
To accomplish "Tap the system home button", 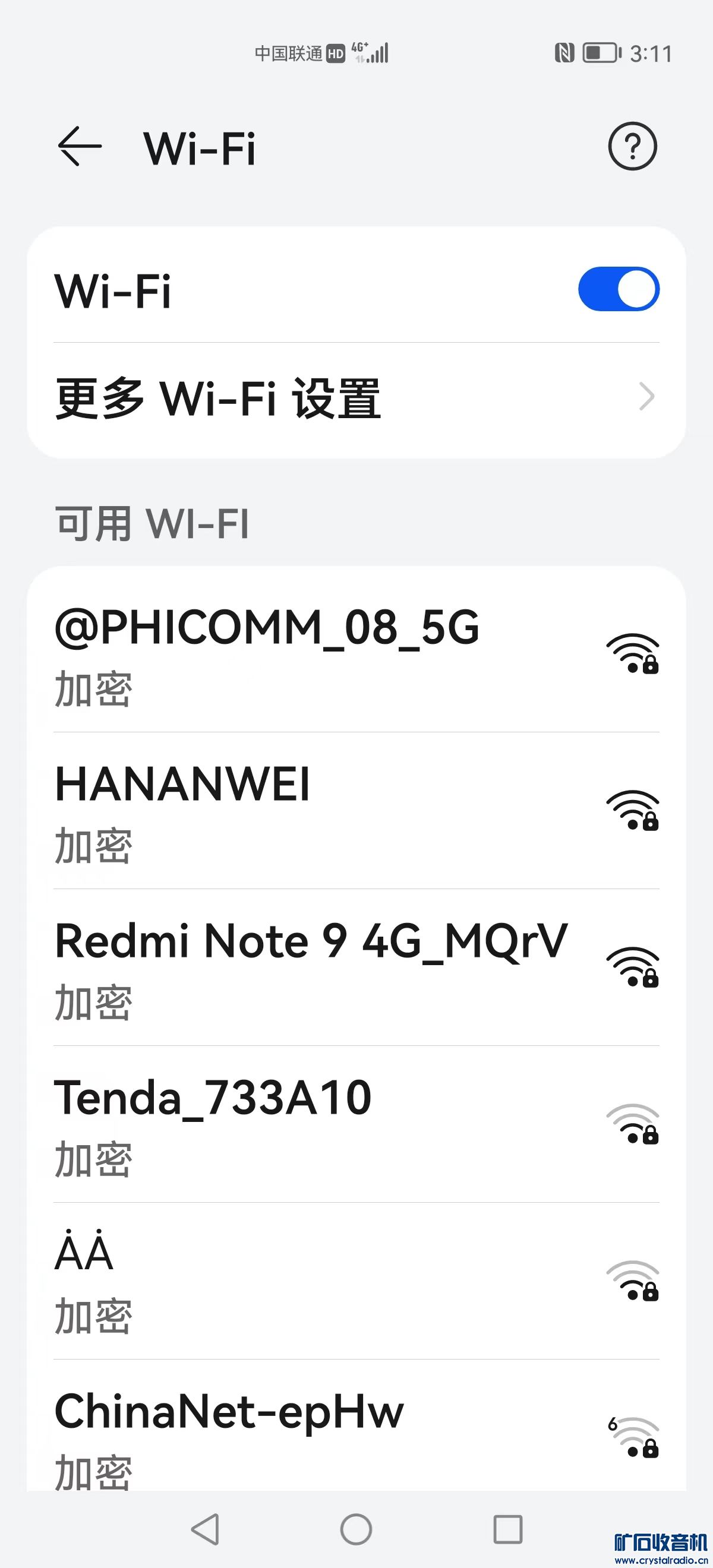I will 356,1528.
